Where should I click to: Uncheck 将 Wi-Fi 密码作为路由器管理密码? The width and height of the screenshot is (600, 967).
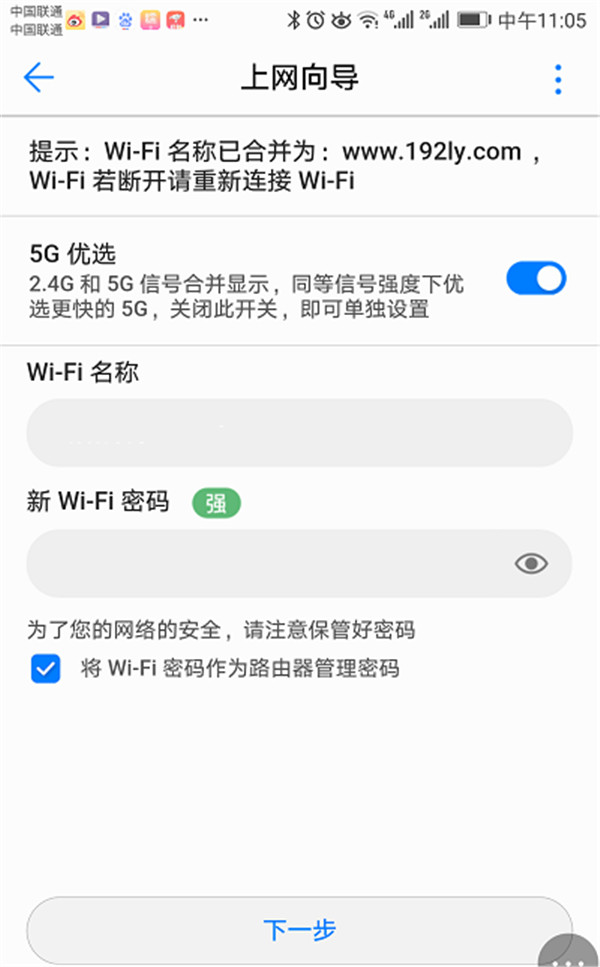[x=46, y=669]
